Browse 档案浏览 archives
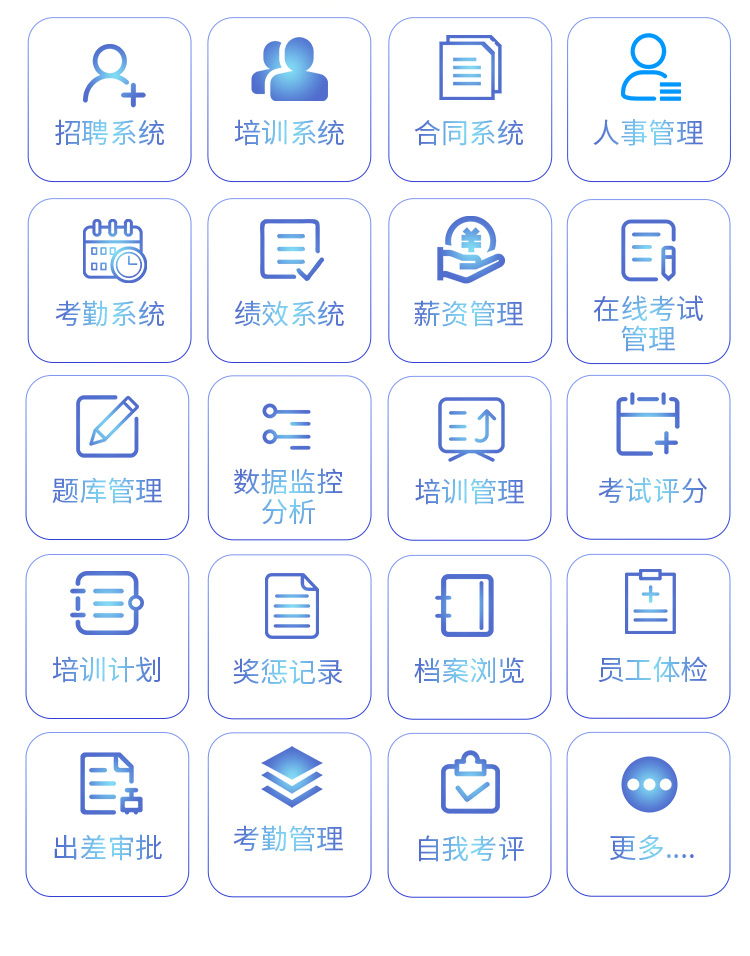Screen dimensions: 750x956 click(469, 636)
